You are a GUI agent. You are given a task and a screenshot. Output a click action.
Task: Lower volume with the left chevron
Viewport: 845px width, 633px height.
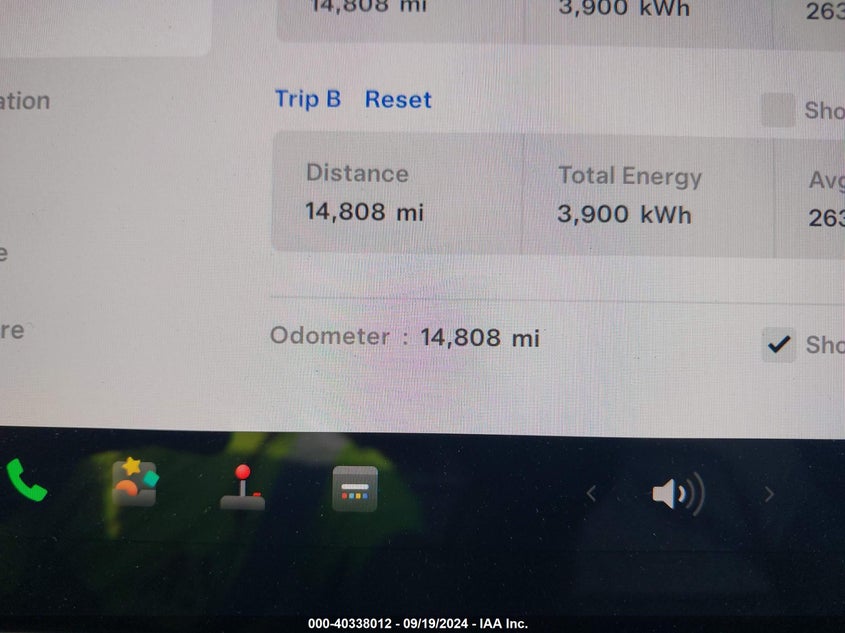591,493
